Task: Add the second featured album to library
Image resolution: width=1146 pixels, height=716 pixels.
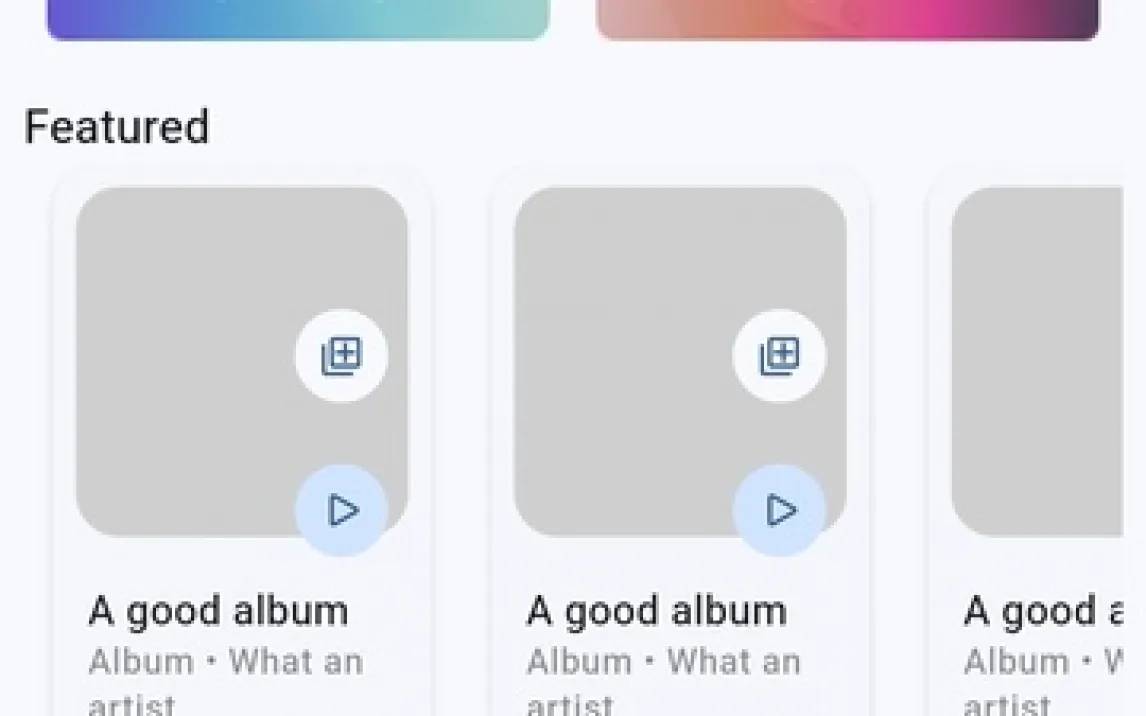Action: coord(779,356)
